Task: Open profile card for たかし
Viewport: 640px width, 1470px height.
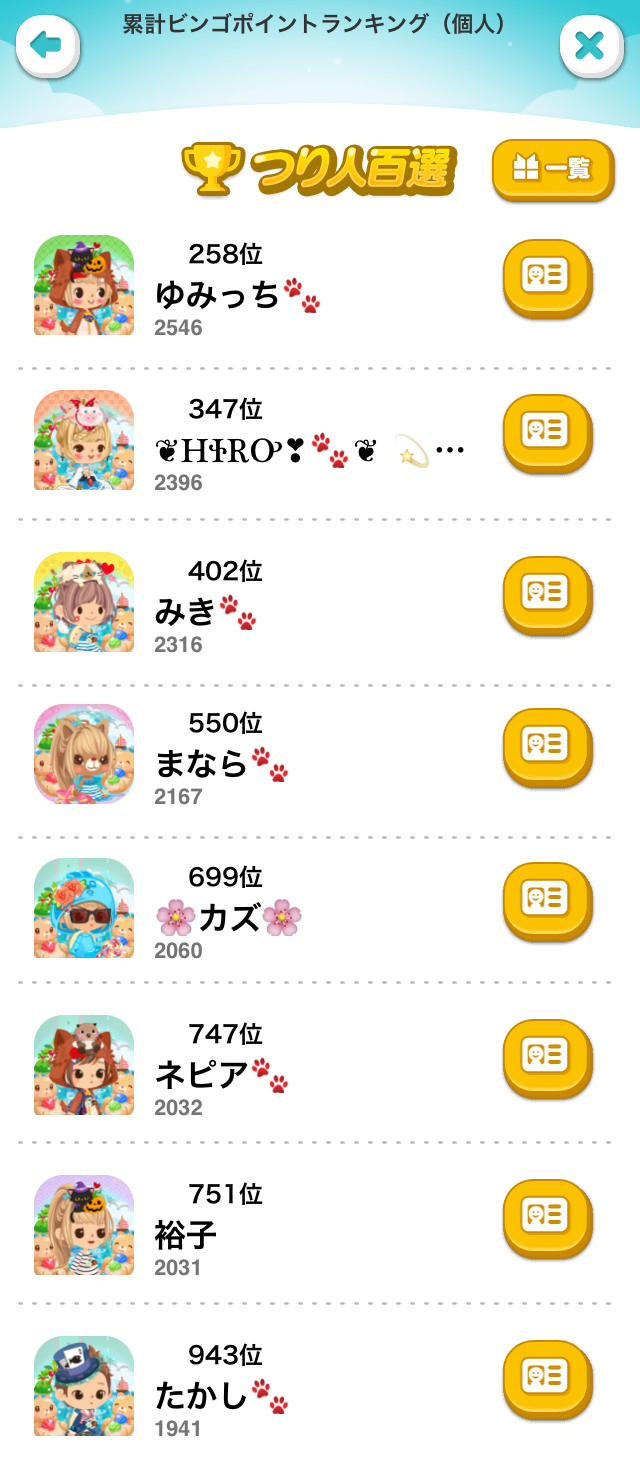Action: [x=546, y=1376]
